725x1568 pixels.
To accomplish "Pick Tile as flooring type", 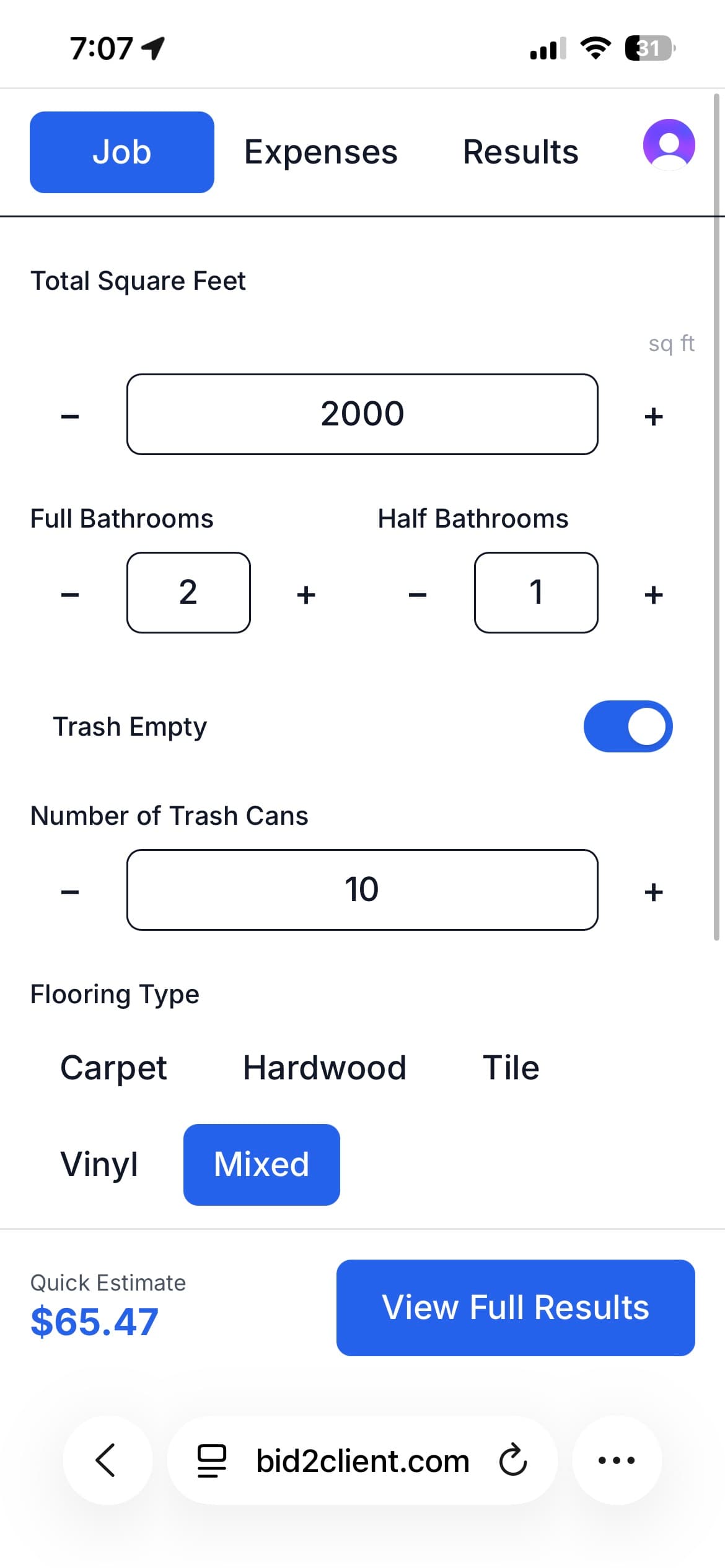I will click(x=511, y=1068).
